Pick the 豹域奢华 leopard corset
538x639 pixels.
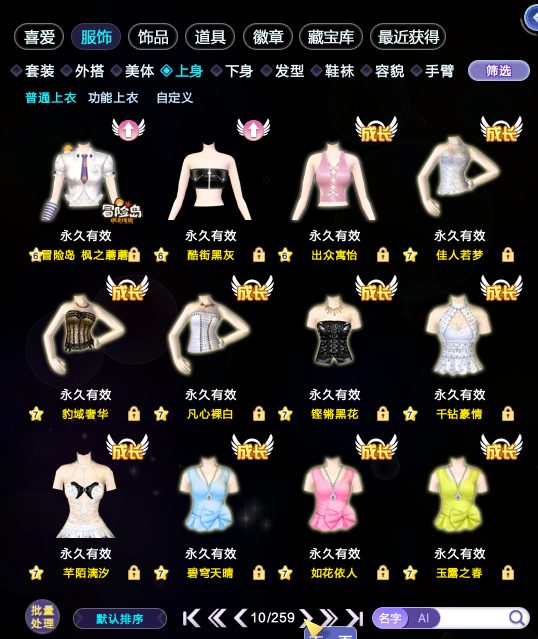click(85, 334)
